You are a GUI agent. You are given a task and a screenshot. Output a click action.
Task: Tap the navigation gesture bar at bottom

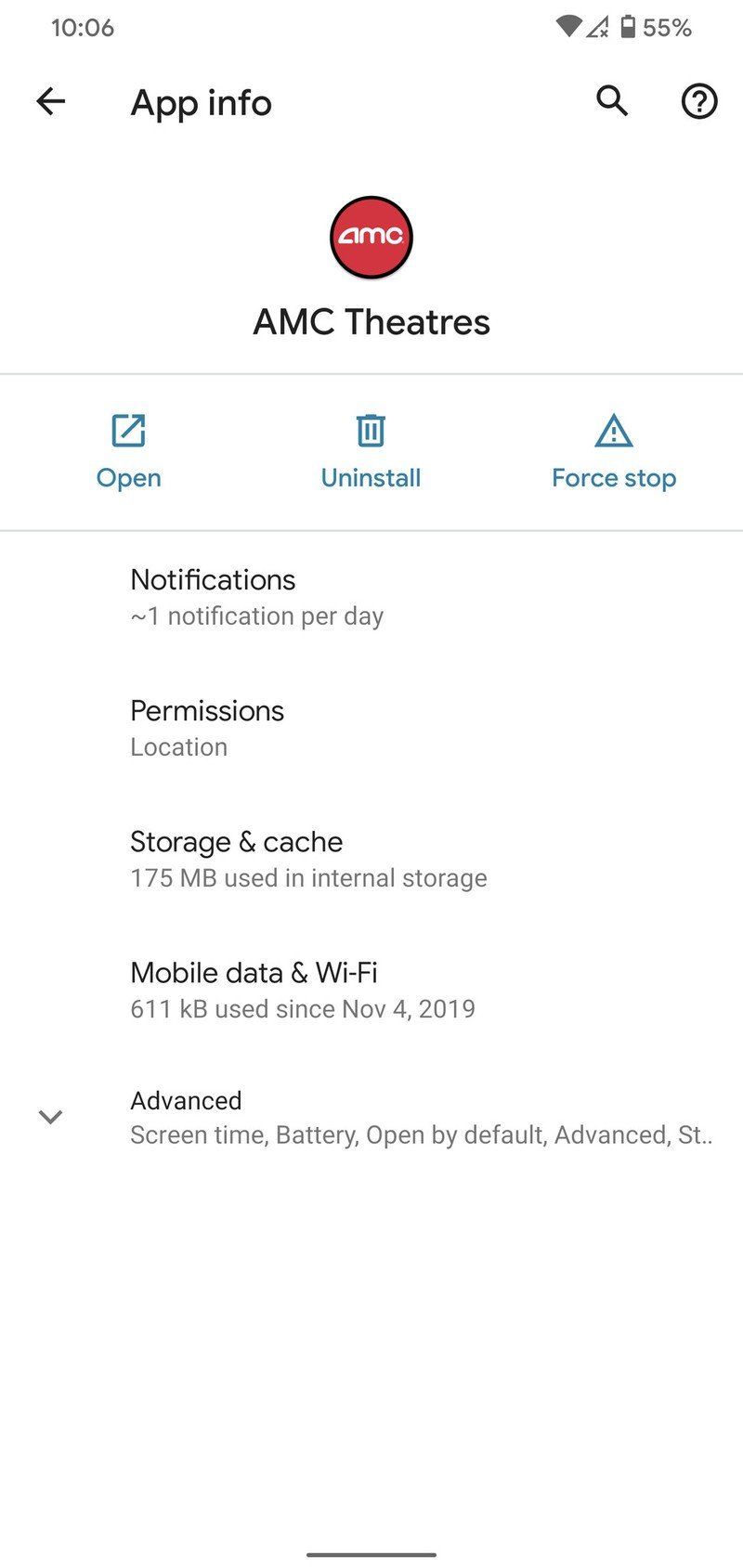(371, 1554)
